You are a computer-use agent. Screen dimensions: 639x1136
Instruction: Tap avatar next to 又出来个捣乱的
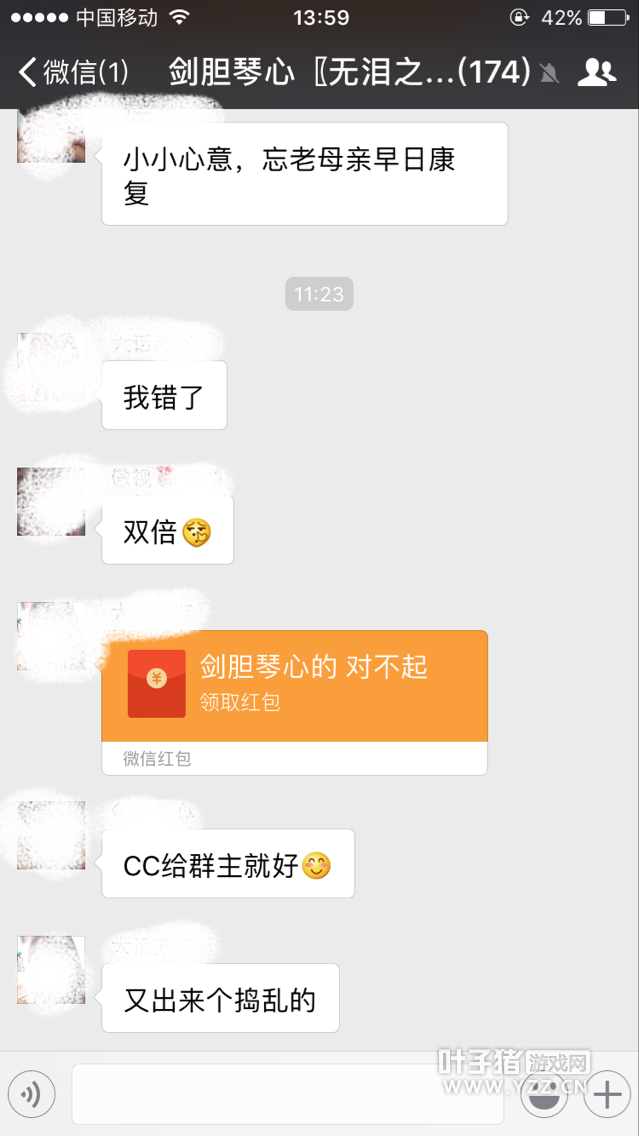coord(51,969)
